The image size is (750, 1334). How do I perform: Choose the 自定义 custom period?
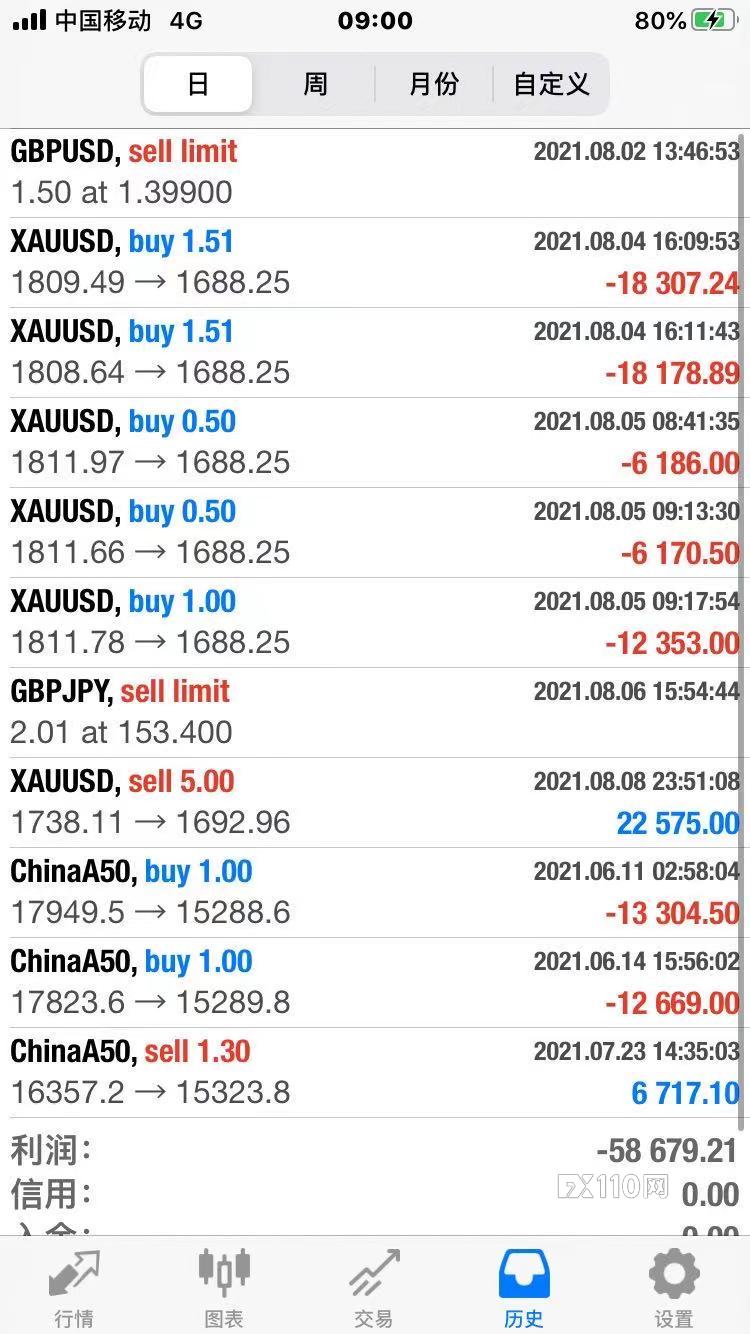(x=551, y=84)
